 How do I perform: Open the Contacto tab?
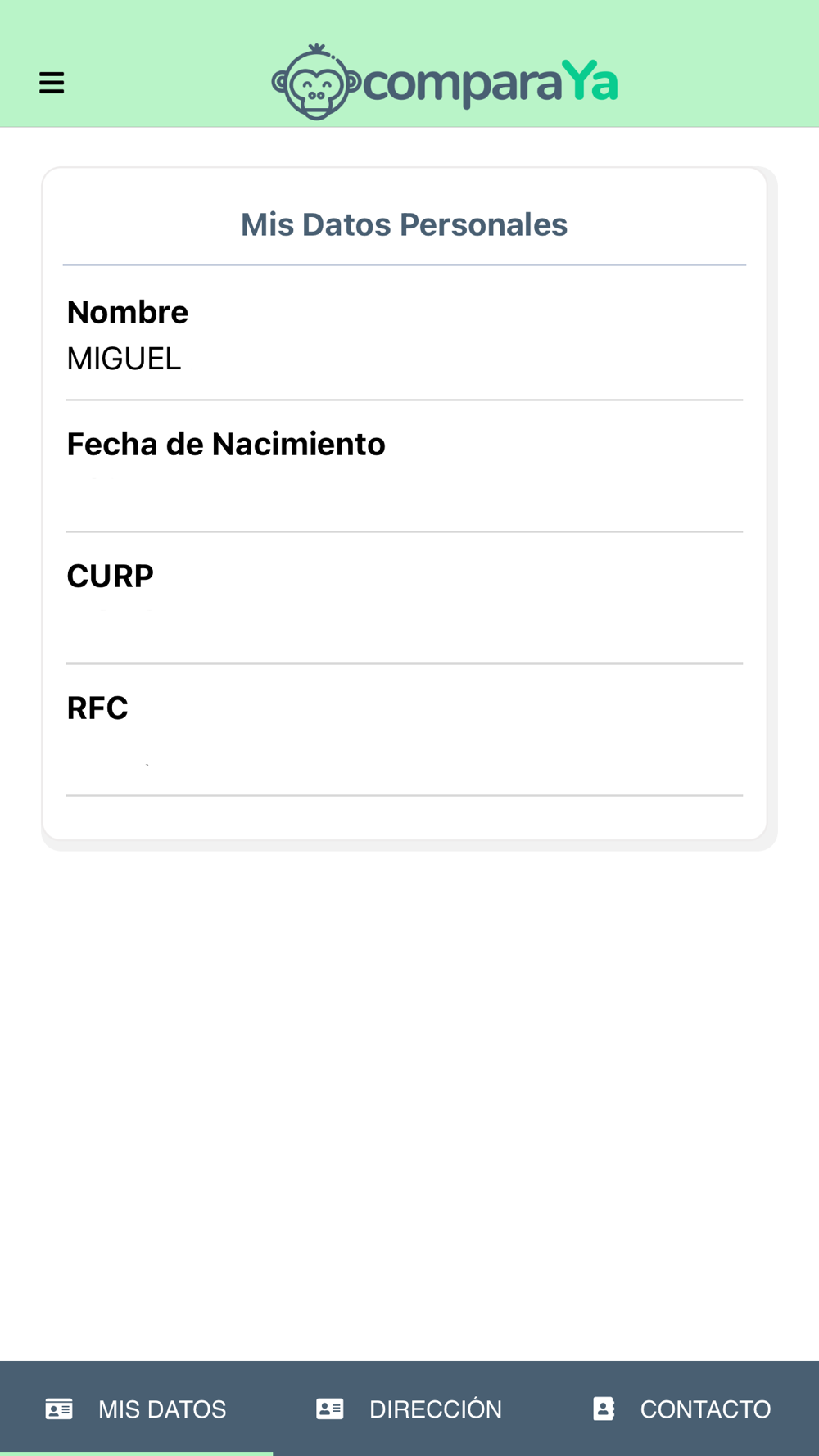coord(682,1409)
